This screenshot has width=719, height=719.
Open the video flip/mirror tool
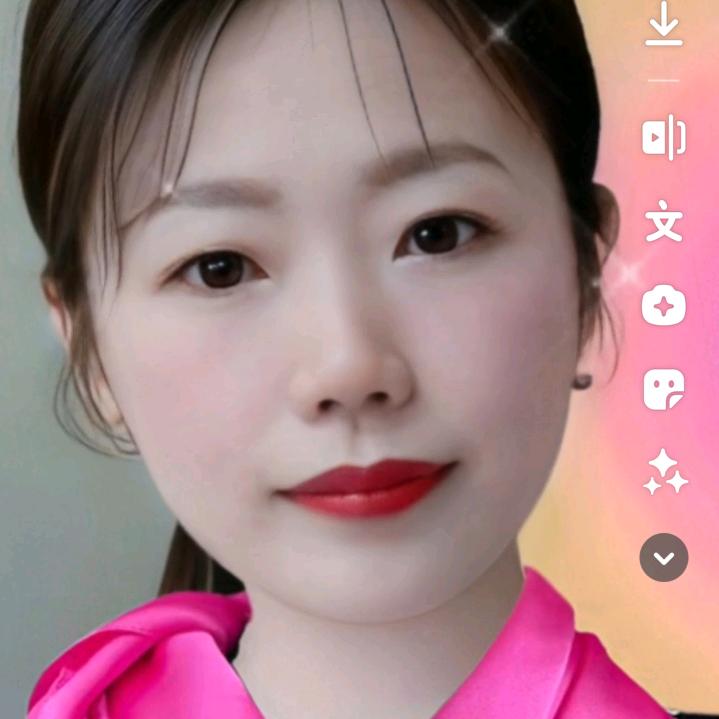pos(663,137)
